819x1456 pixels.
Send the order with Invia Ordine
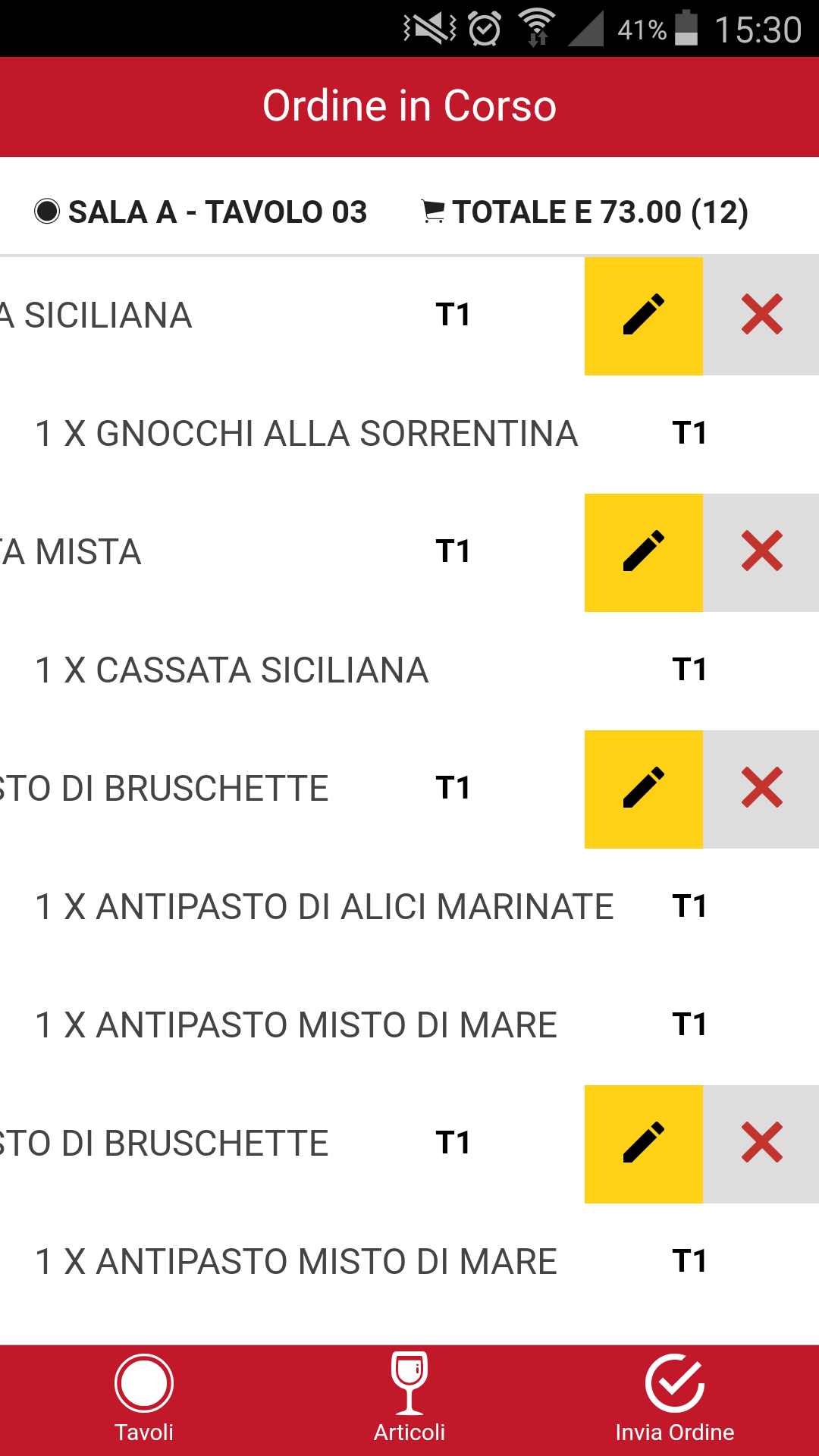[x=675, y=1400]
